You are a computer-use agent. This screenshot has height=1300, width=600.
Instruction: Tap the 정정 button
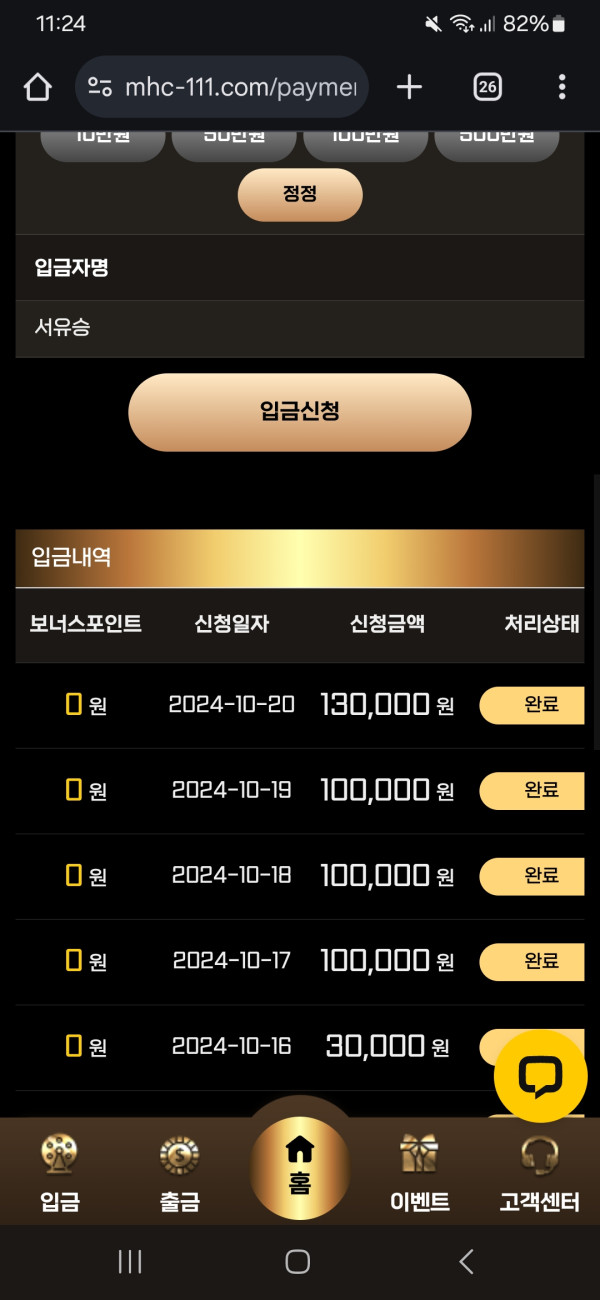coord(300,194)
